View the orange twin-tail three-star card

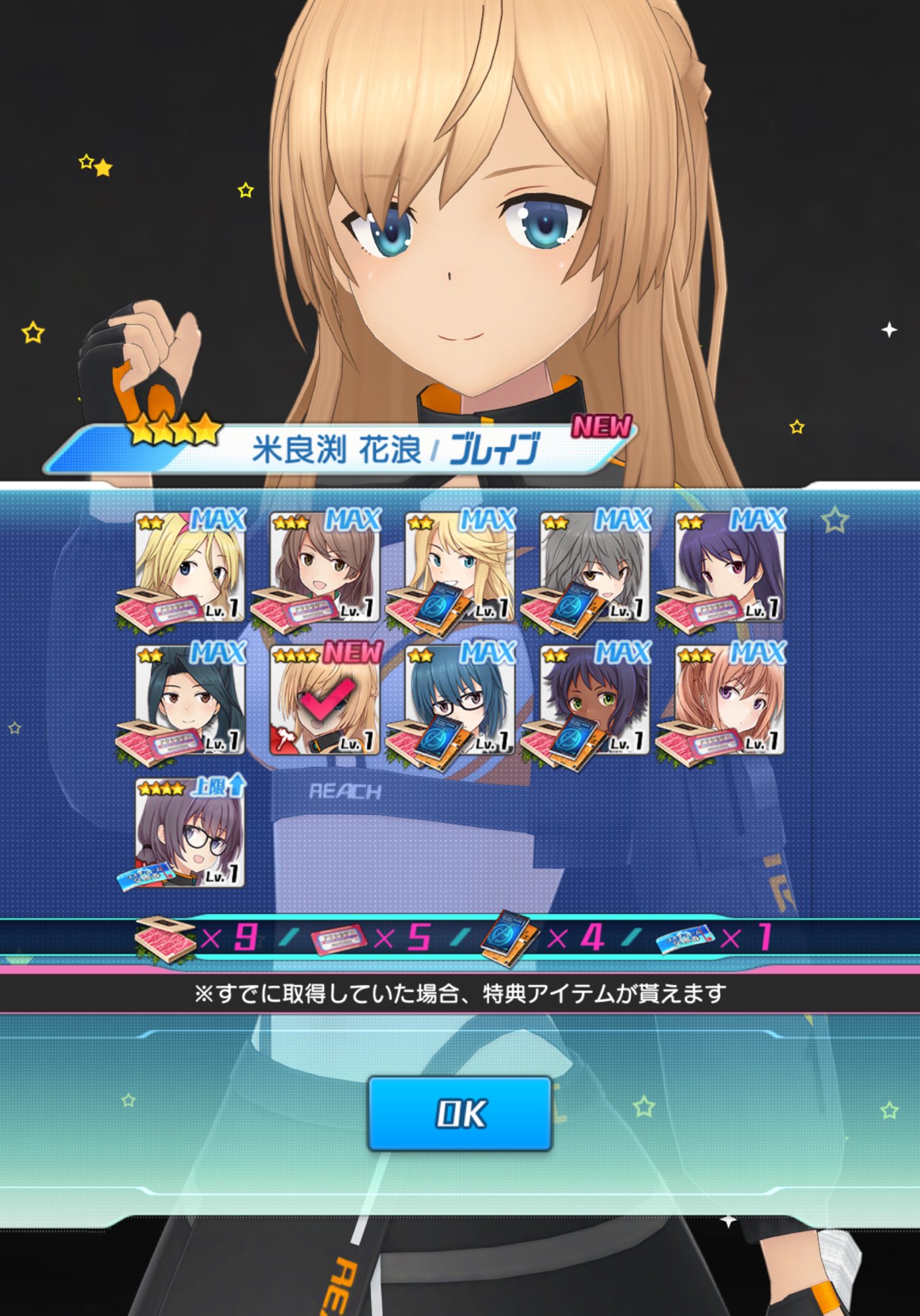(x=730, y=699)
